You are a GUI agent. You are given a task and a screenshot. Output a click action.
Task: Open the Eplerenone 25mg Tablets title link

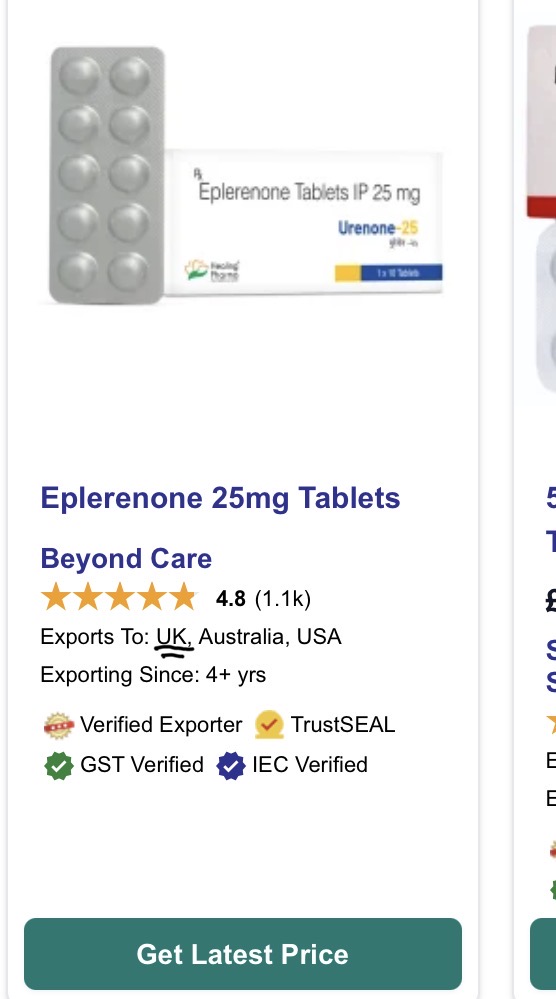coord(220,498)
